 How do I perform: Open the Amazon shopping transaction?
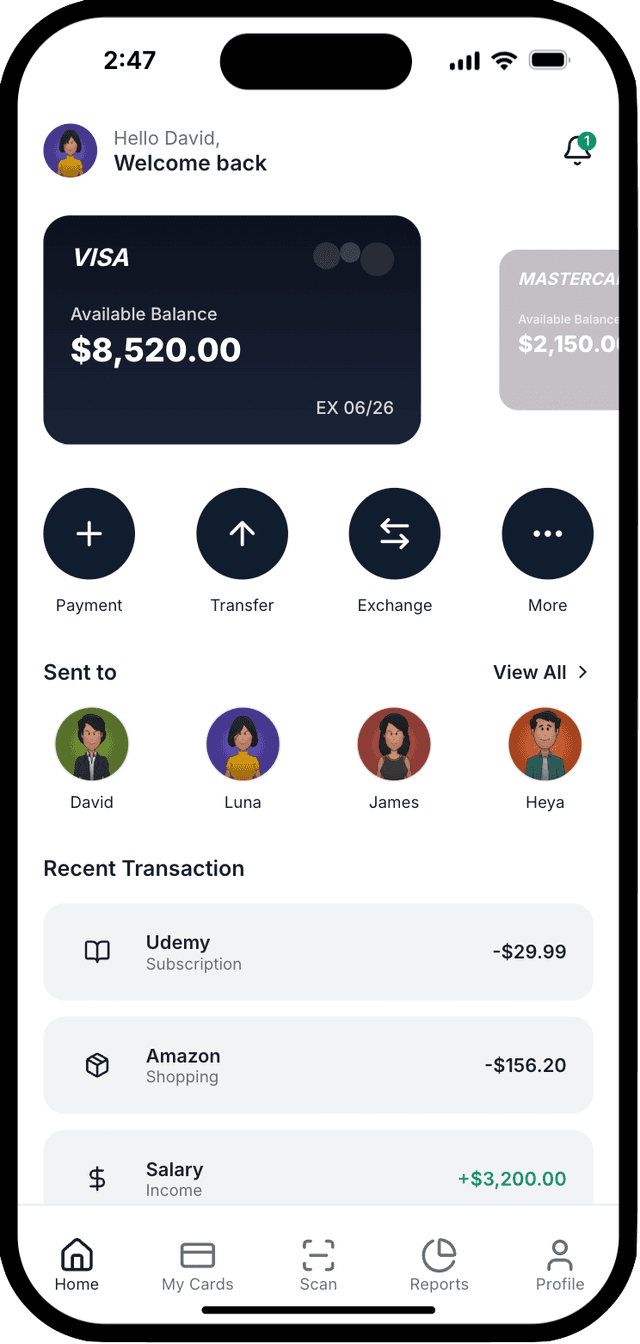tap(318, 1065)
